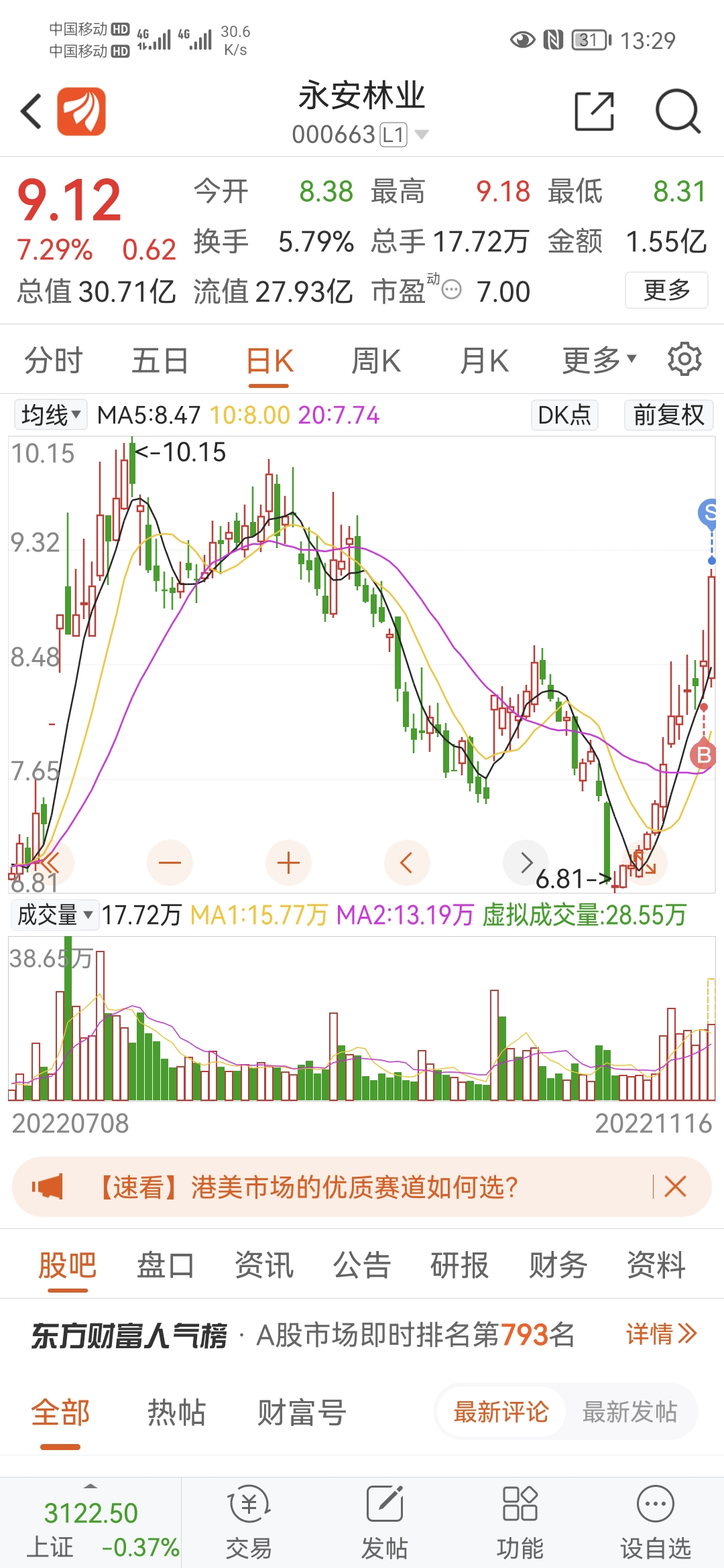Viewport: 724px width, 1568px height.
Task: Expand the 成交量 indicator dropdown
Action: pyautogui.click(x=55, y=915)
